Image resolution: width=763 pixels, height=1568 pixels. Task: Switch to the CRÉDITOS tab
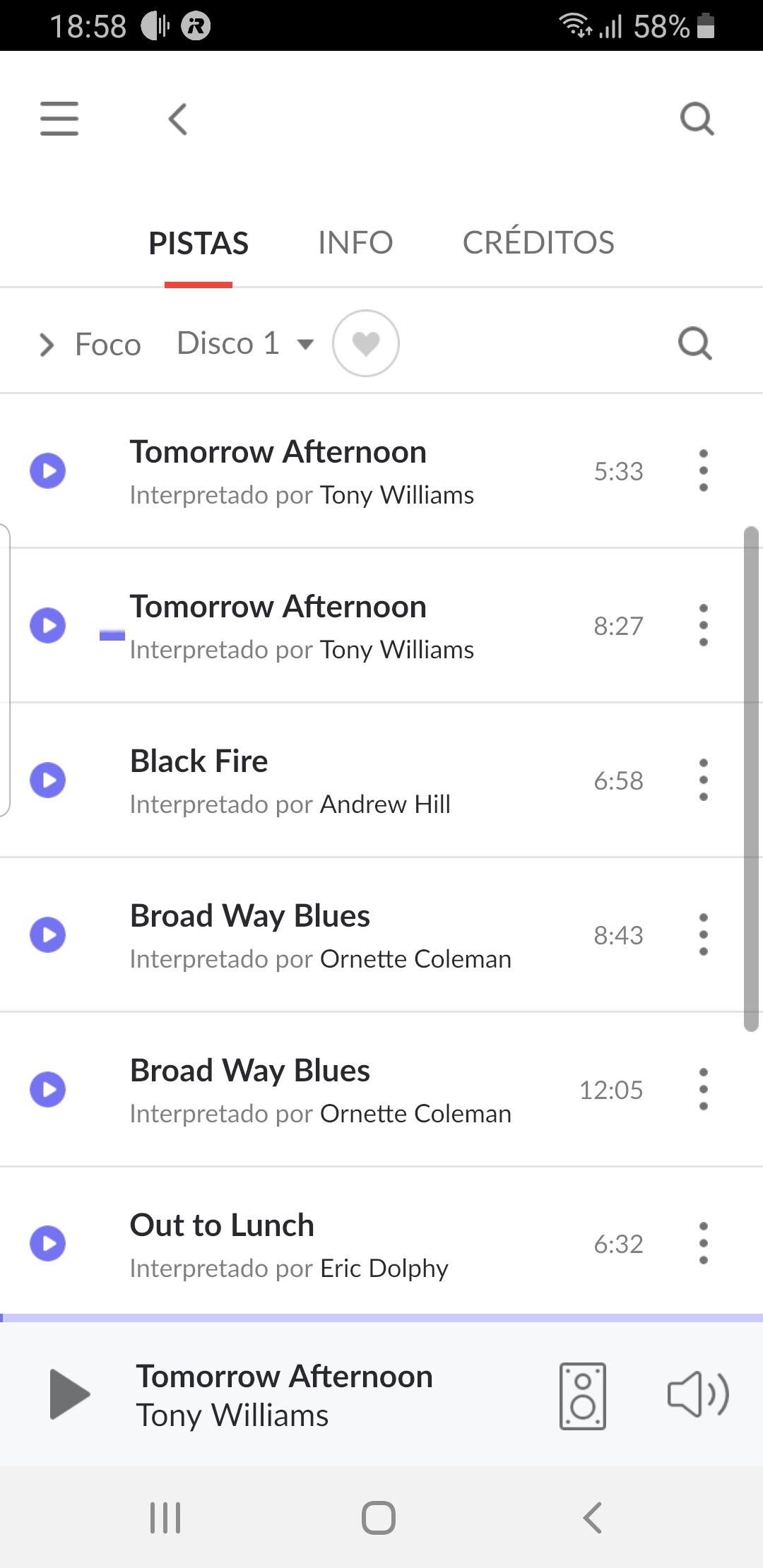[x=538, y=243]
